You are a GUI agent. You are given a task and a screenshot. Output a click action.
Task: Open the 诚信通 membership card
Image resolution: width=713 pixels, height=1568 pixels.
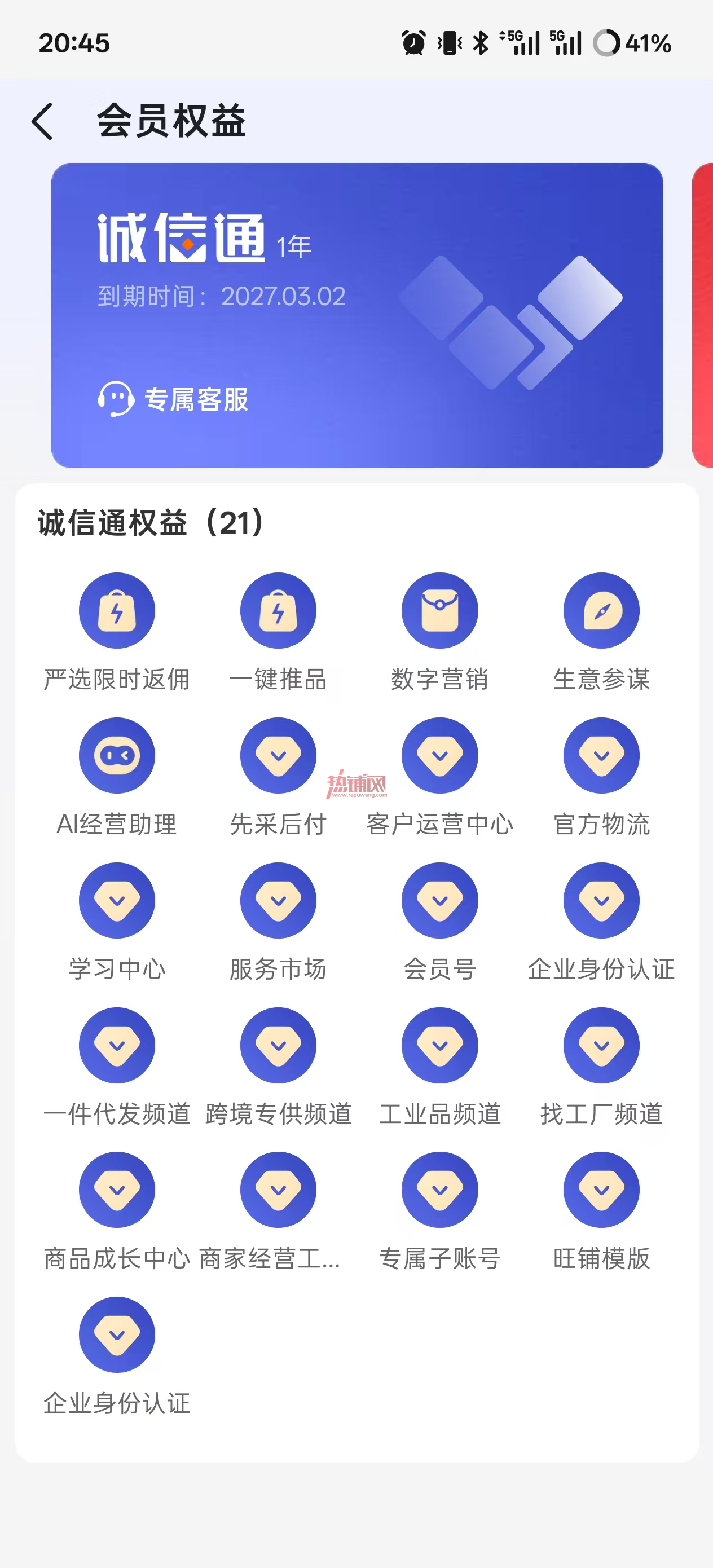point(357,315)
